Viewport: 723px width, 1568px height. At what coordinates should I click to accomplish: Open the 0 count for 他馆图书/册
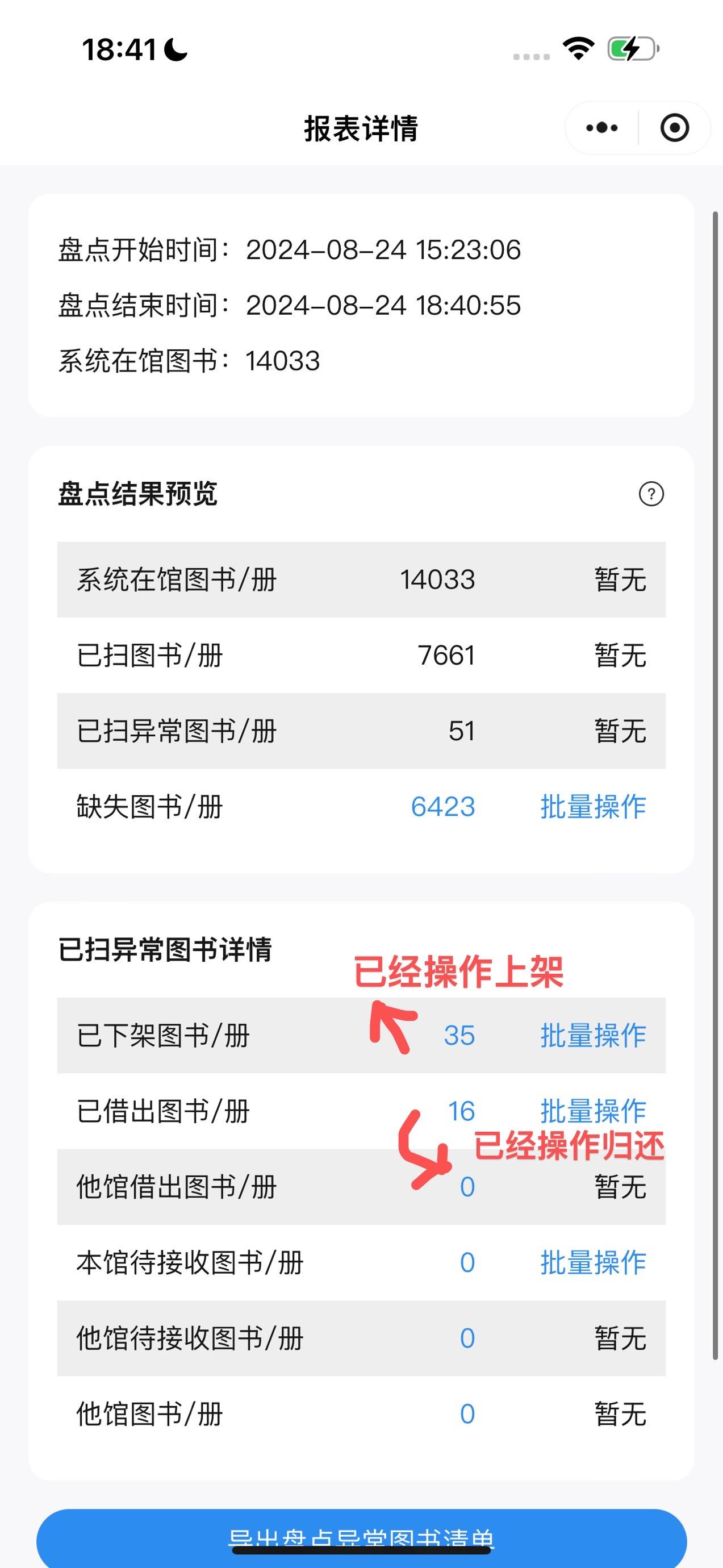coord(467,1413)
